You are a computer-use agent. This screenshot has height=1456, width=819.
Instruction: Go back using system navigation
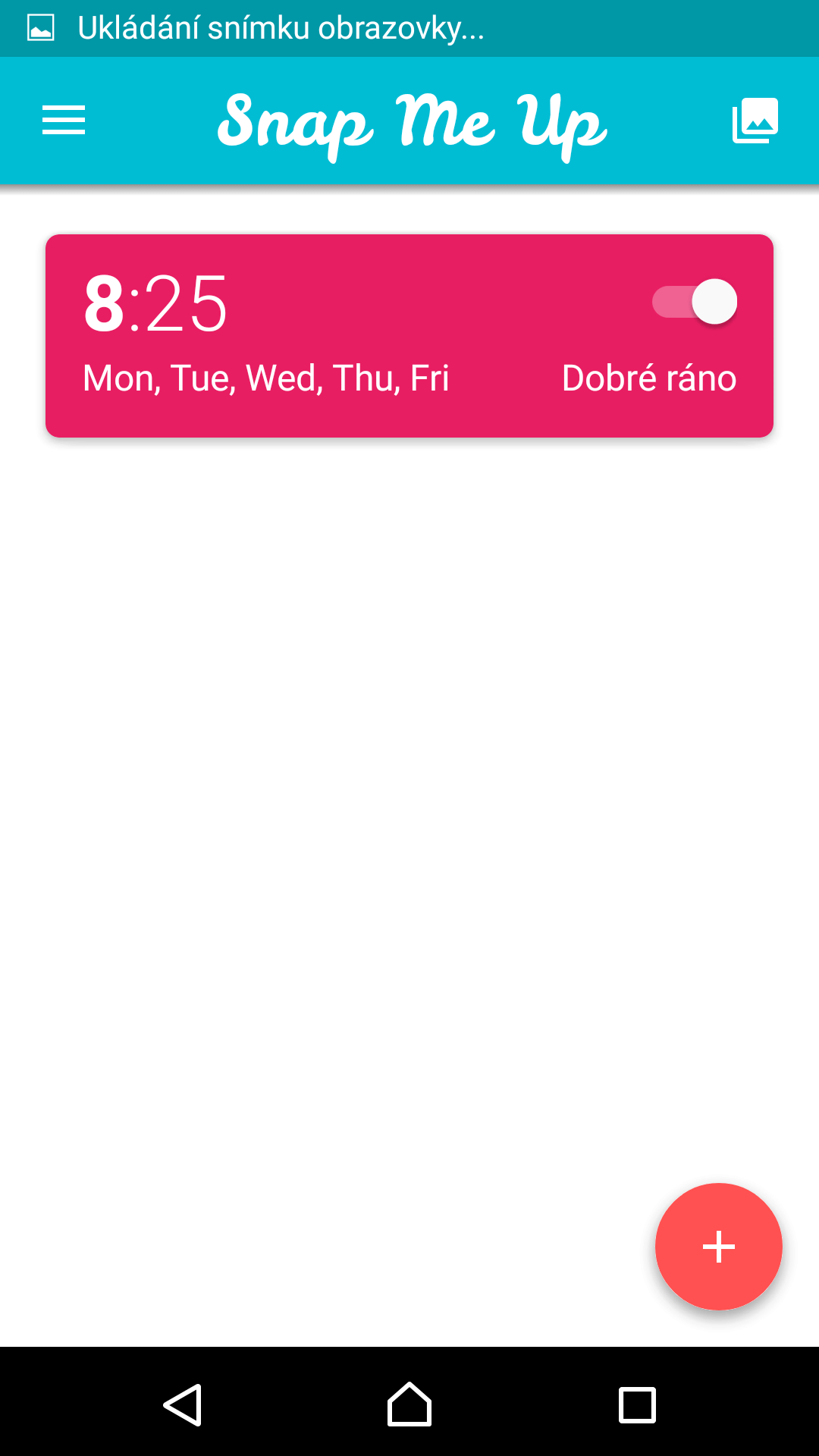(x=183, y=1405)
